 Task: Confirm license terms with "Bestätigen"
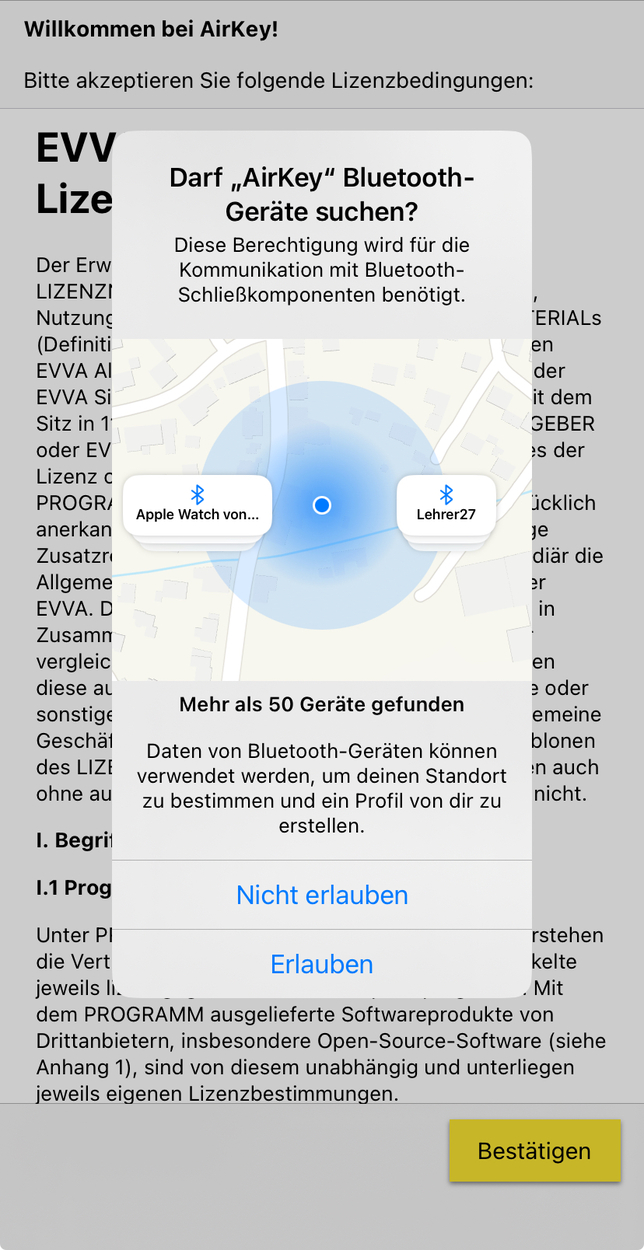(534, 1151)
